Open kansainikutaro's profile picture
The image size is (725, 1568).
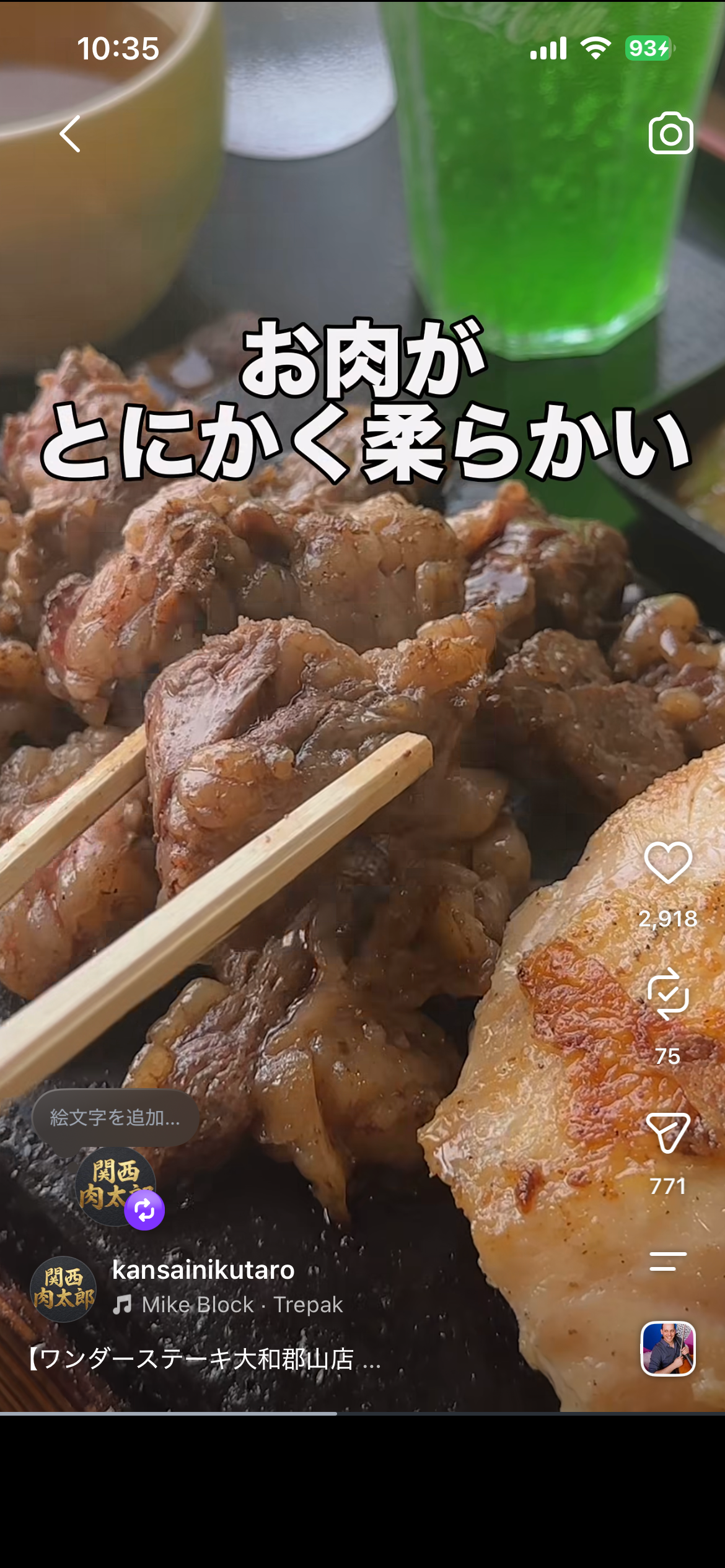(x=63, y=1289)
